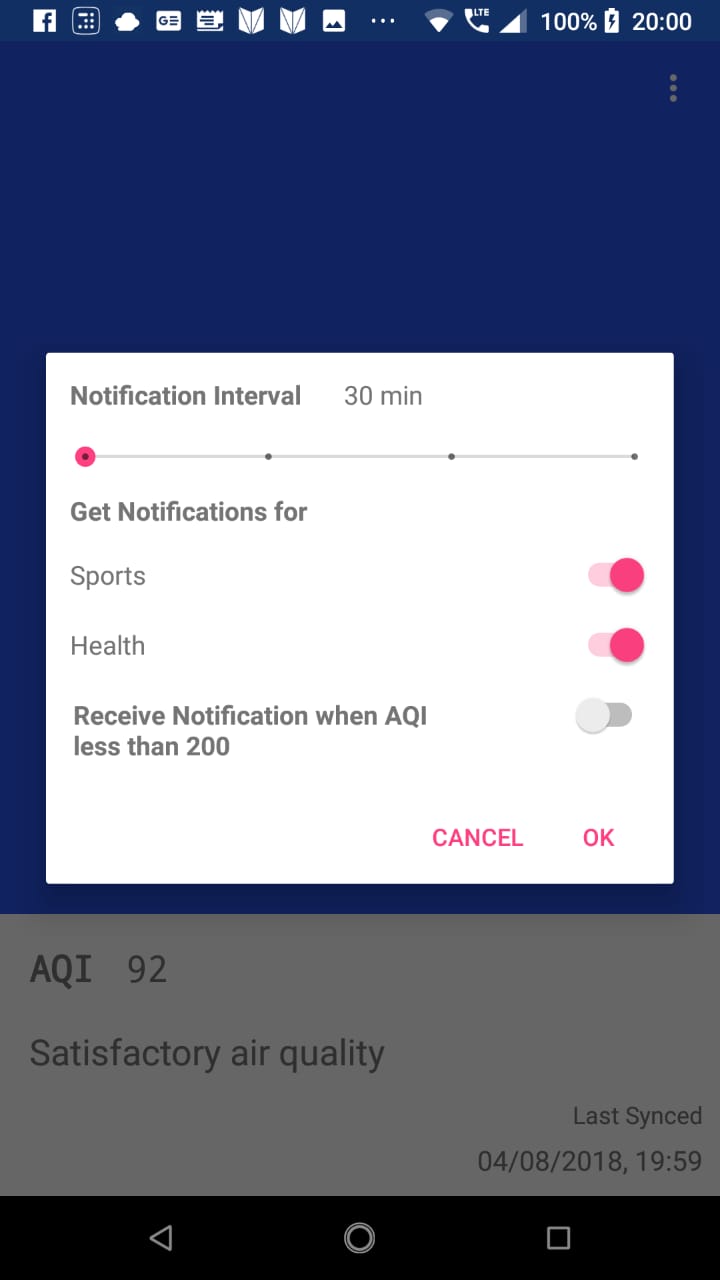Open the overflow menu
720x1280 pixels.
click(673, 88)
